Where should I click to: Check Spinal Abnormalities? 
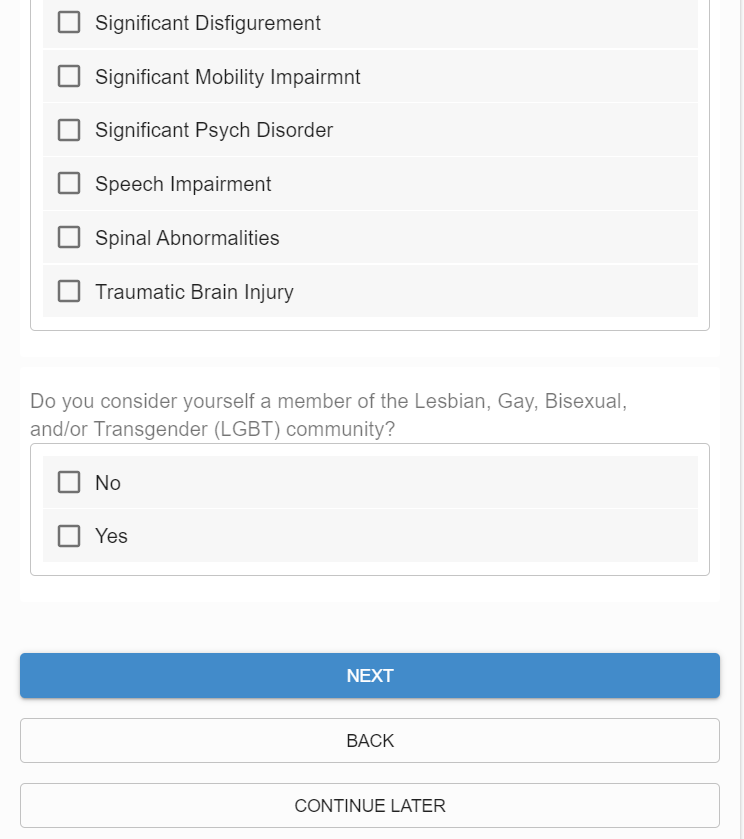(x=69, y=238)
